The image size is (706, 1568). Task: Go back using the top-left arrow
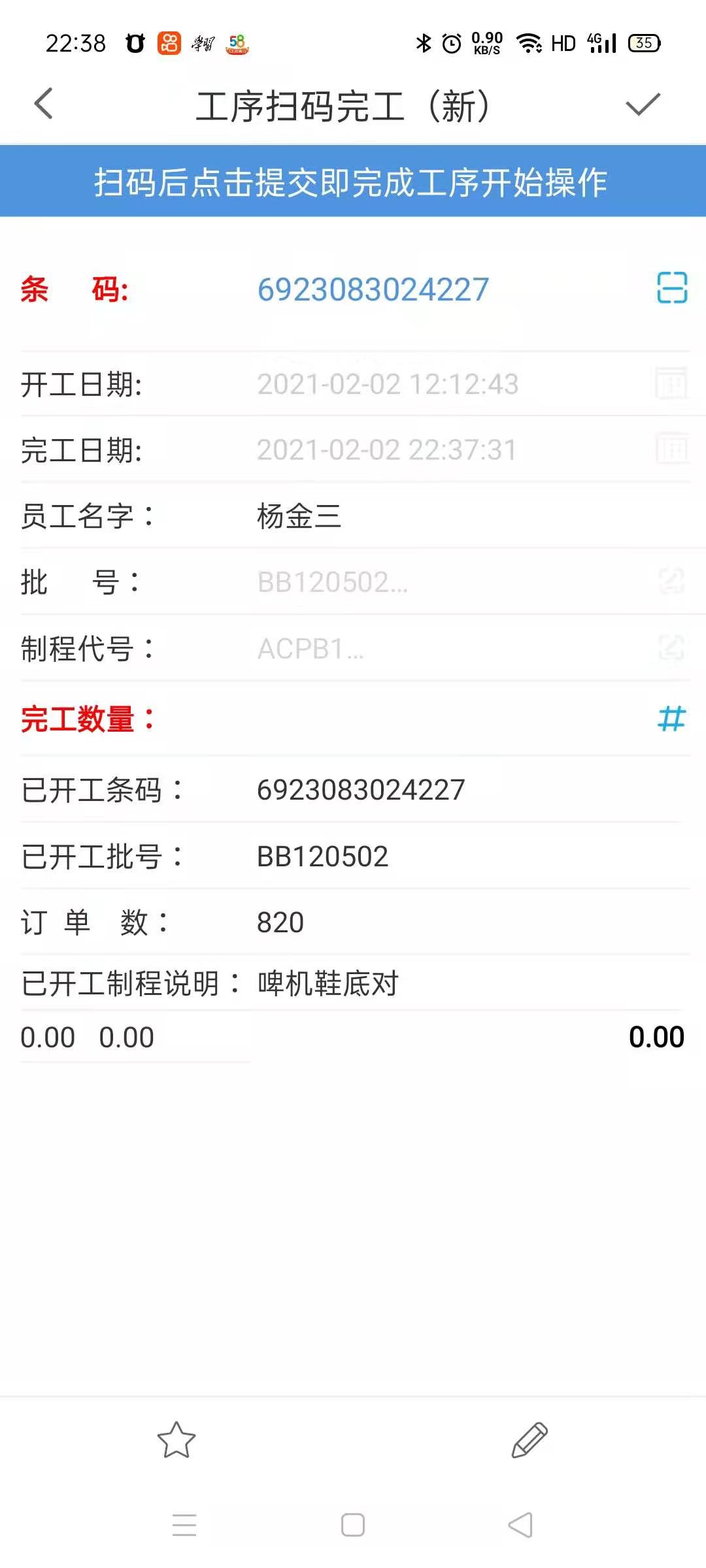point(43,105)
